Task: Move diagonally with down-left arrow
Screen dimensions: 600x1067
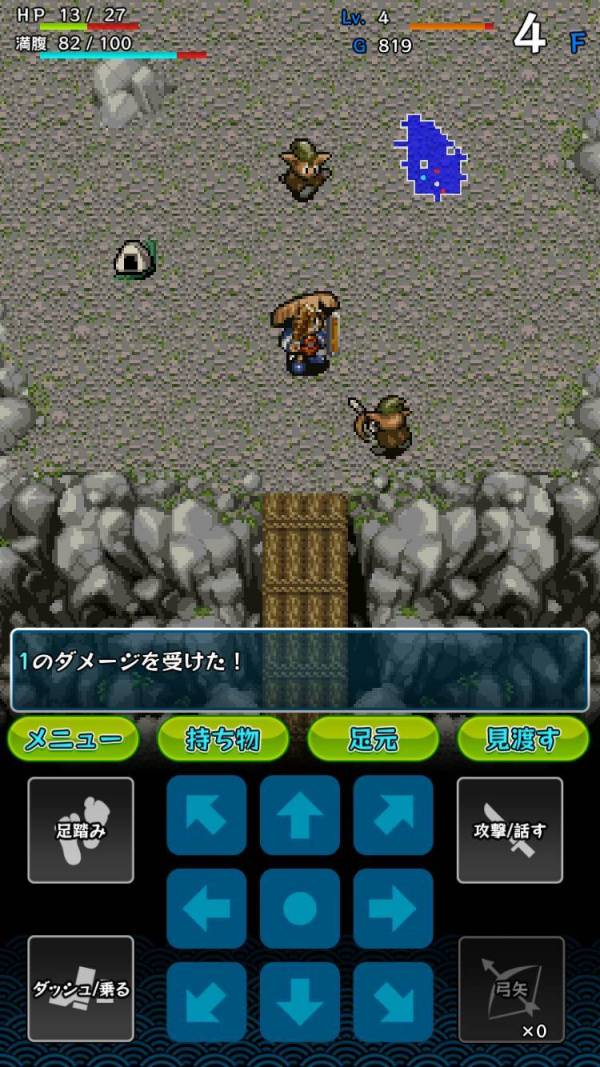Action: 206,1002
